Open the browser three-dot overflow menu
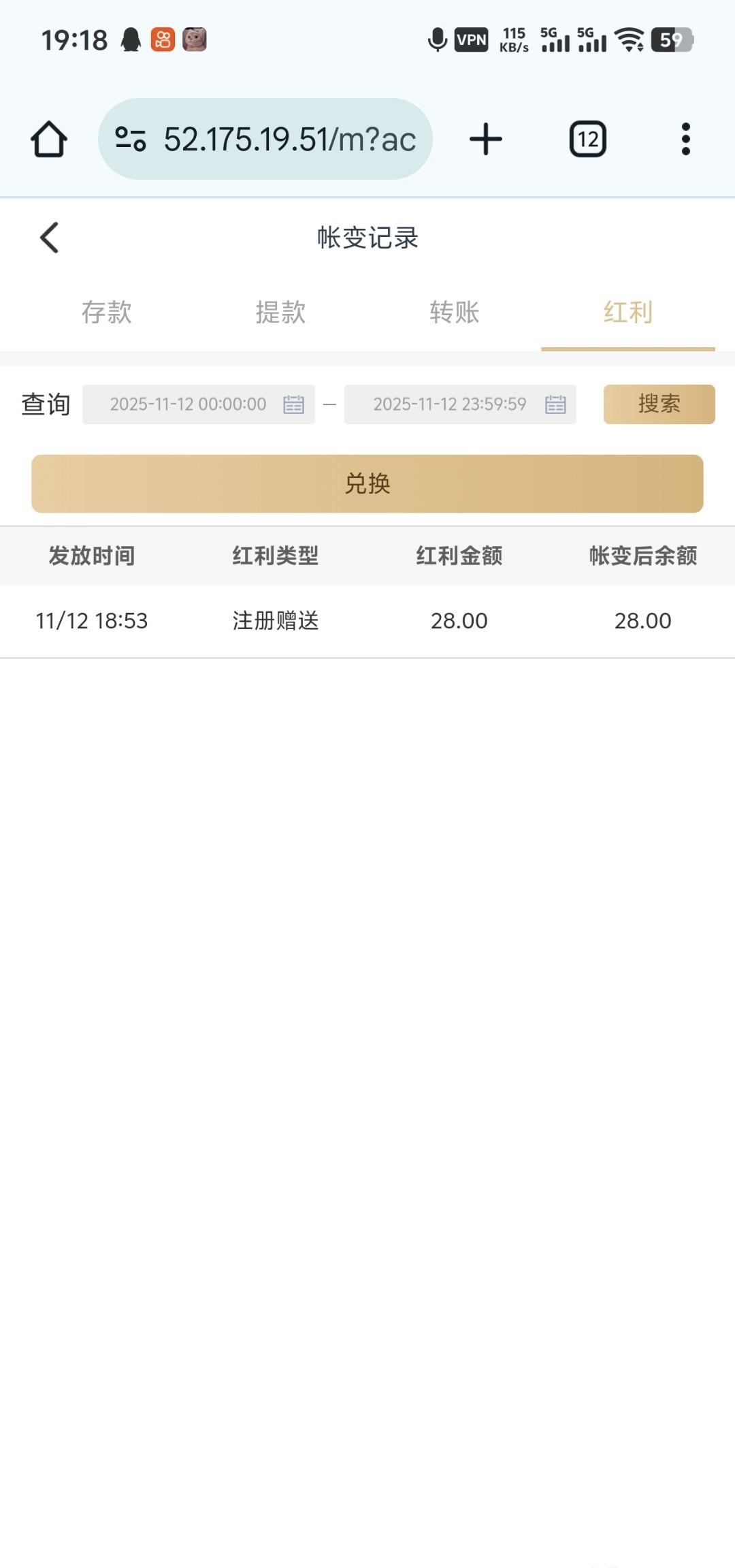The height and width of the screenshot is (1568, 735). [685, 138]
